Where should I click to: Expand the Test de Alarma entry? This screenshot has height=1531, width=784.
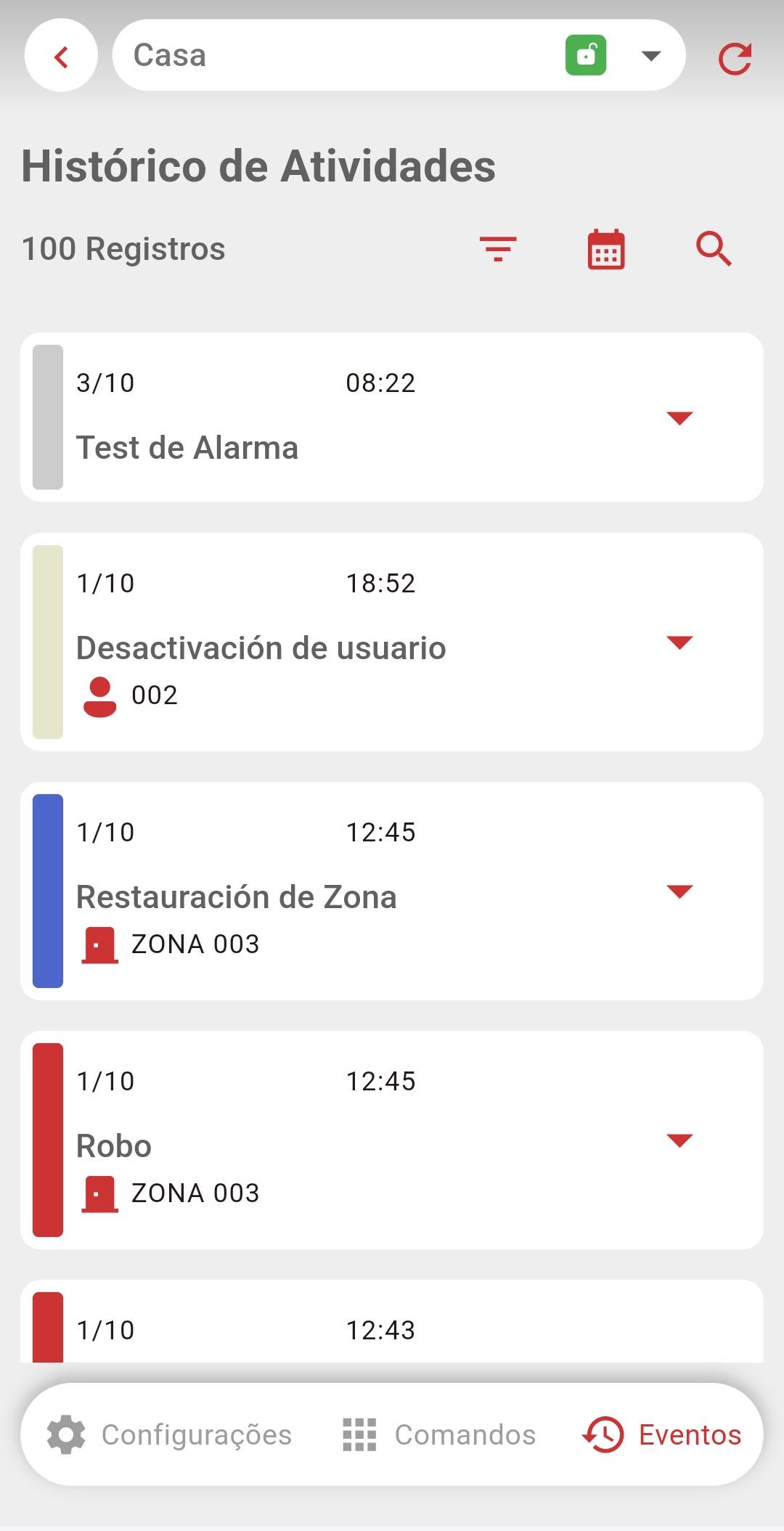click(x=679, y=417)
